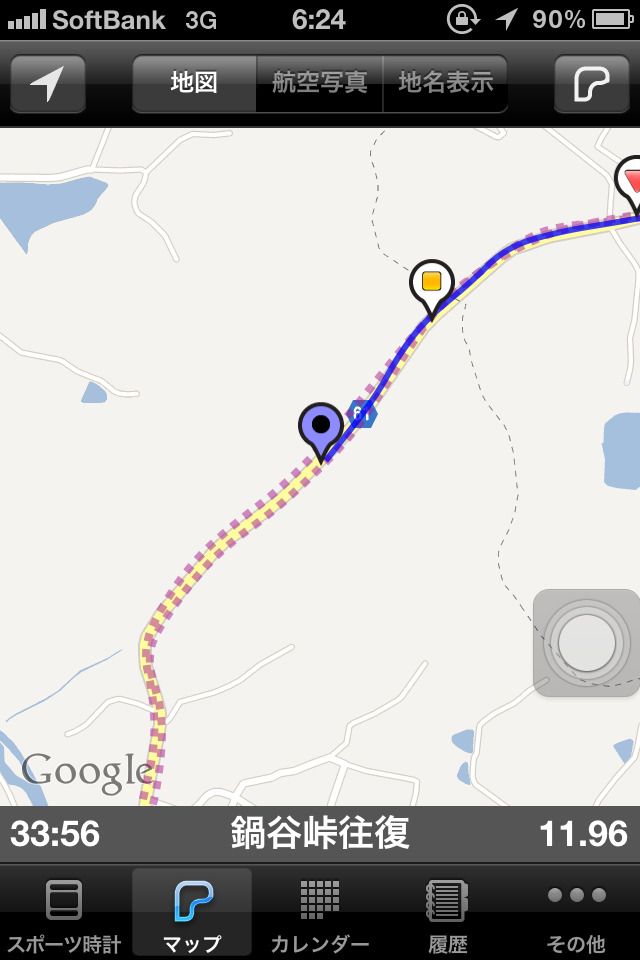Viewport: 640px width, 960px height.
Task: Tap the route icon in top bar
Action: [x=591, y=84]
